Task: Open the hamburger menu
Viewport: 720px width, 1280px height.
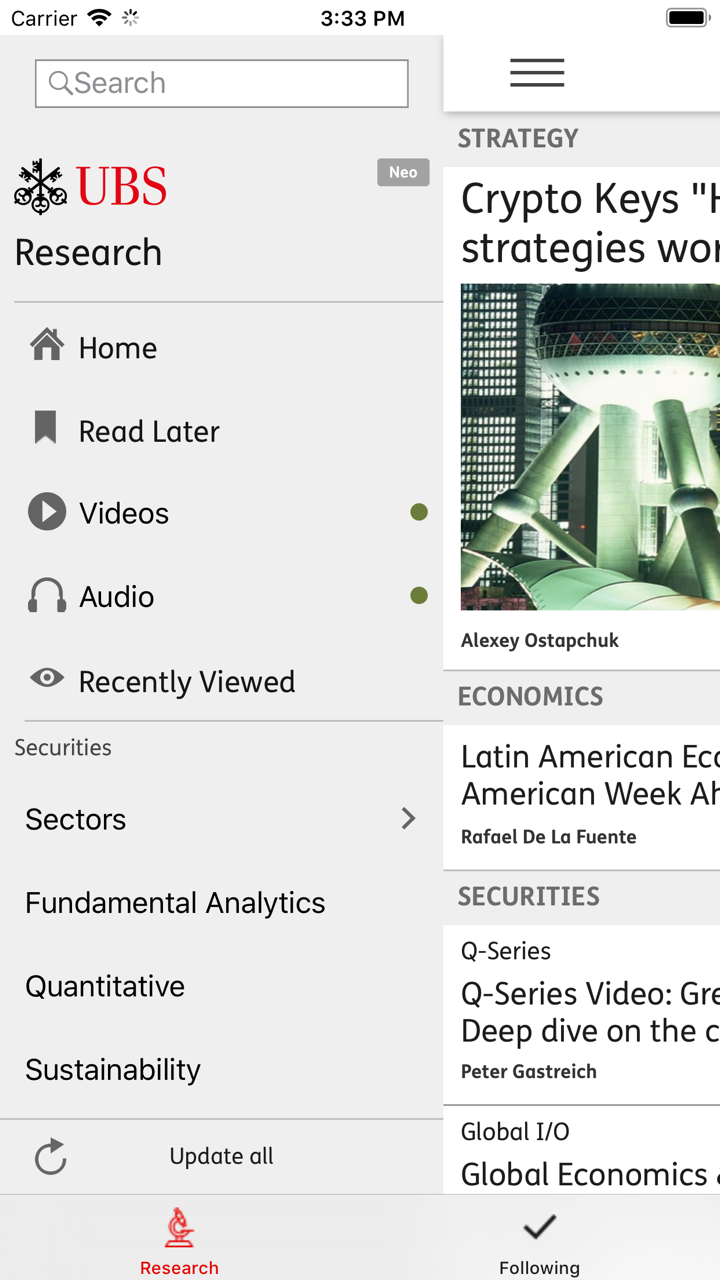Action: coord(537,72)
